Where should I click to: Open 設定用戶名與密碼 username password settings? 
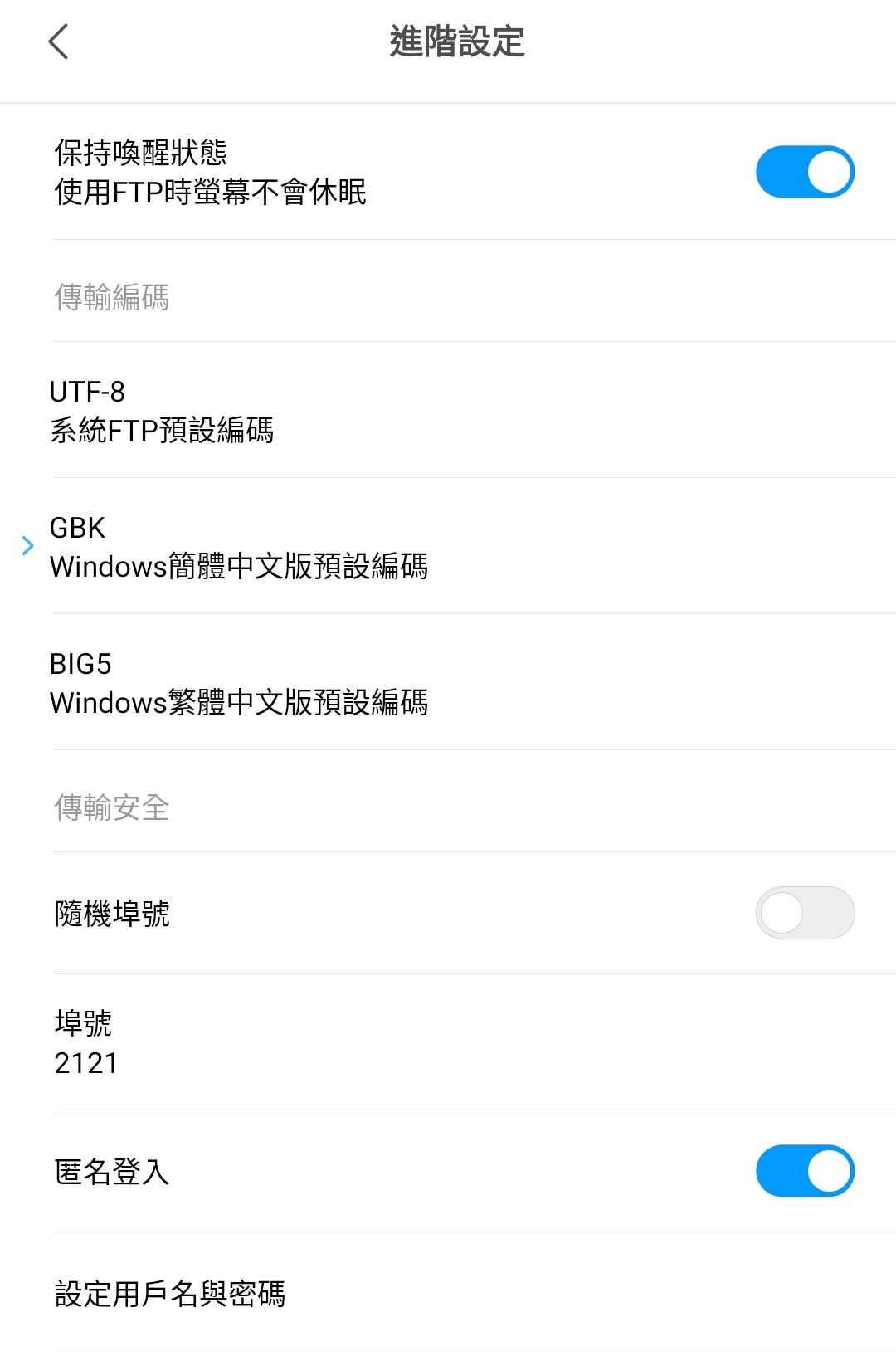tap(170, 1290)
